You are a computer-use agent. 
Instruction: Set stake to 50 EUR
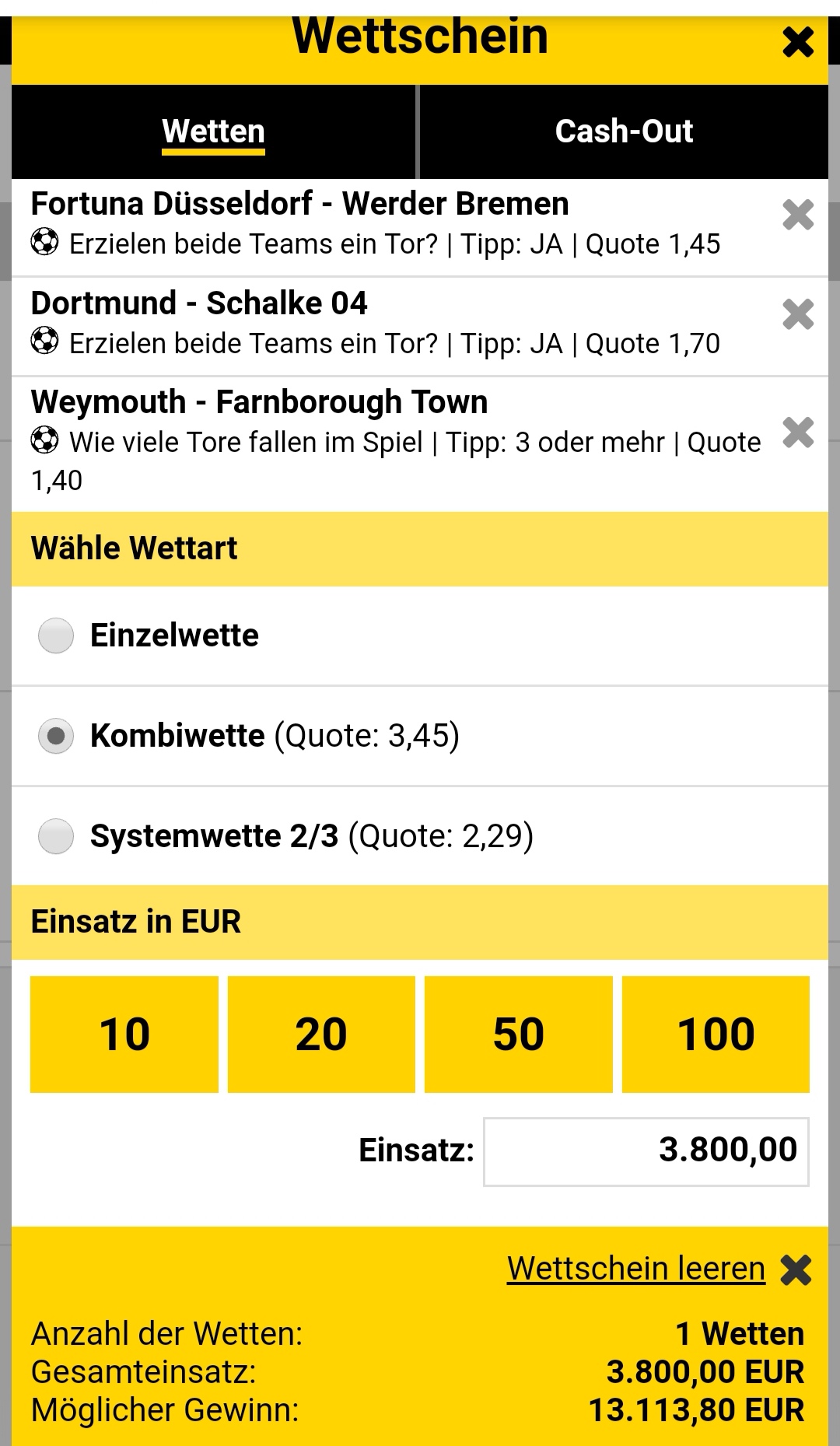[519, 1035]
